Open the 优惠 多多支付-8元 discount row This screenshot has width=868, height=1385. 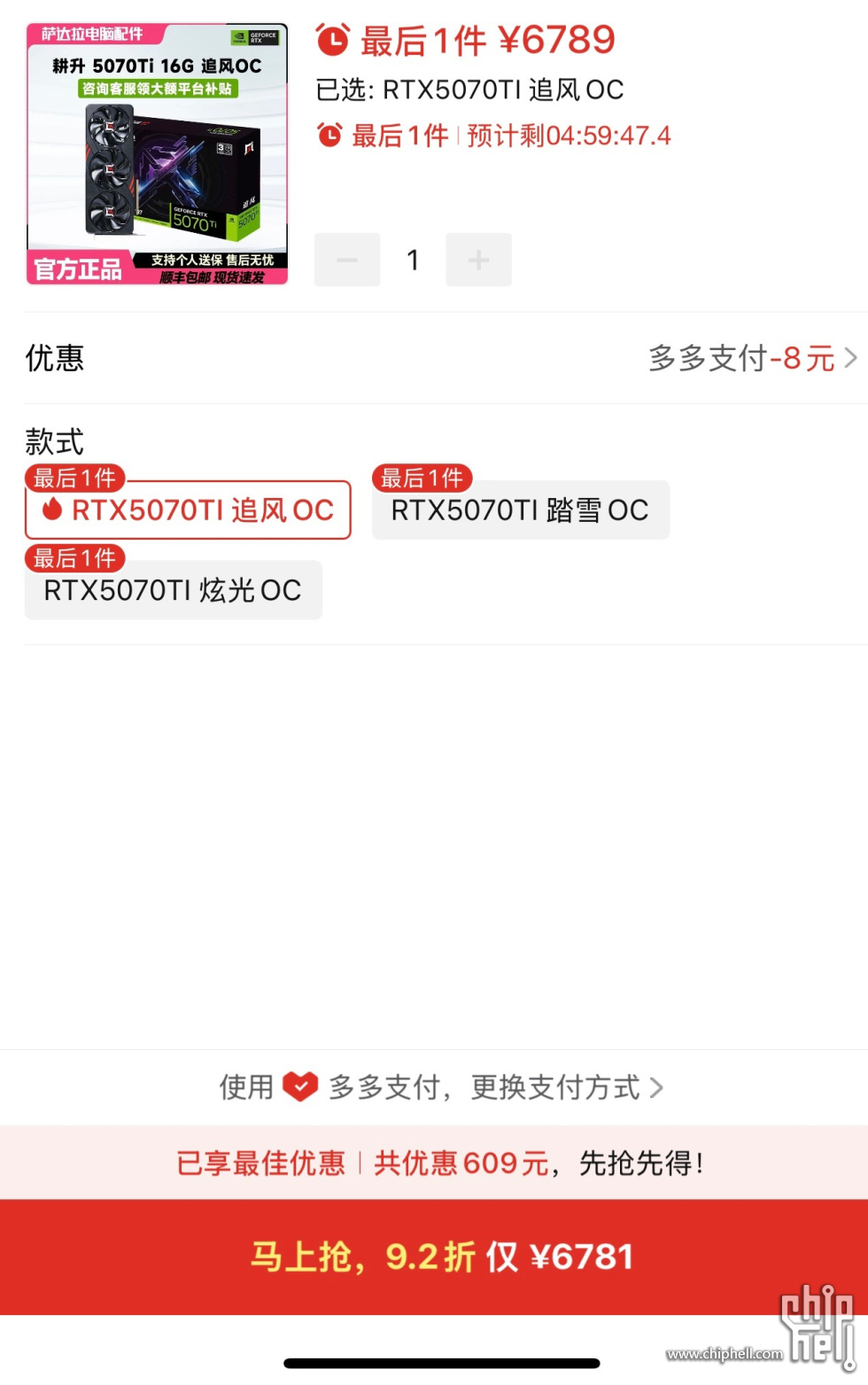751,358
